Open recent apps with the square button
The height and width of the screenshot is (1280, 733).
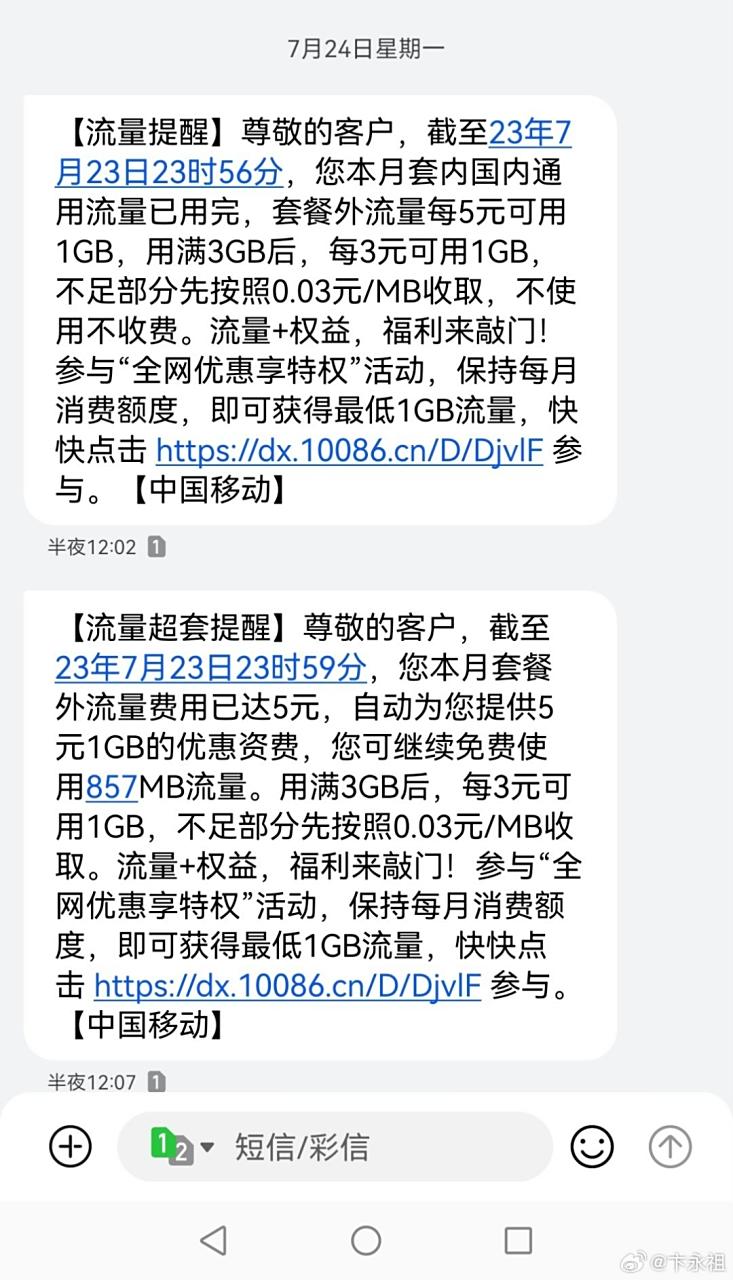518,1240
